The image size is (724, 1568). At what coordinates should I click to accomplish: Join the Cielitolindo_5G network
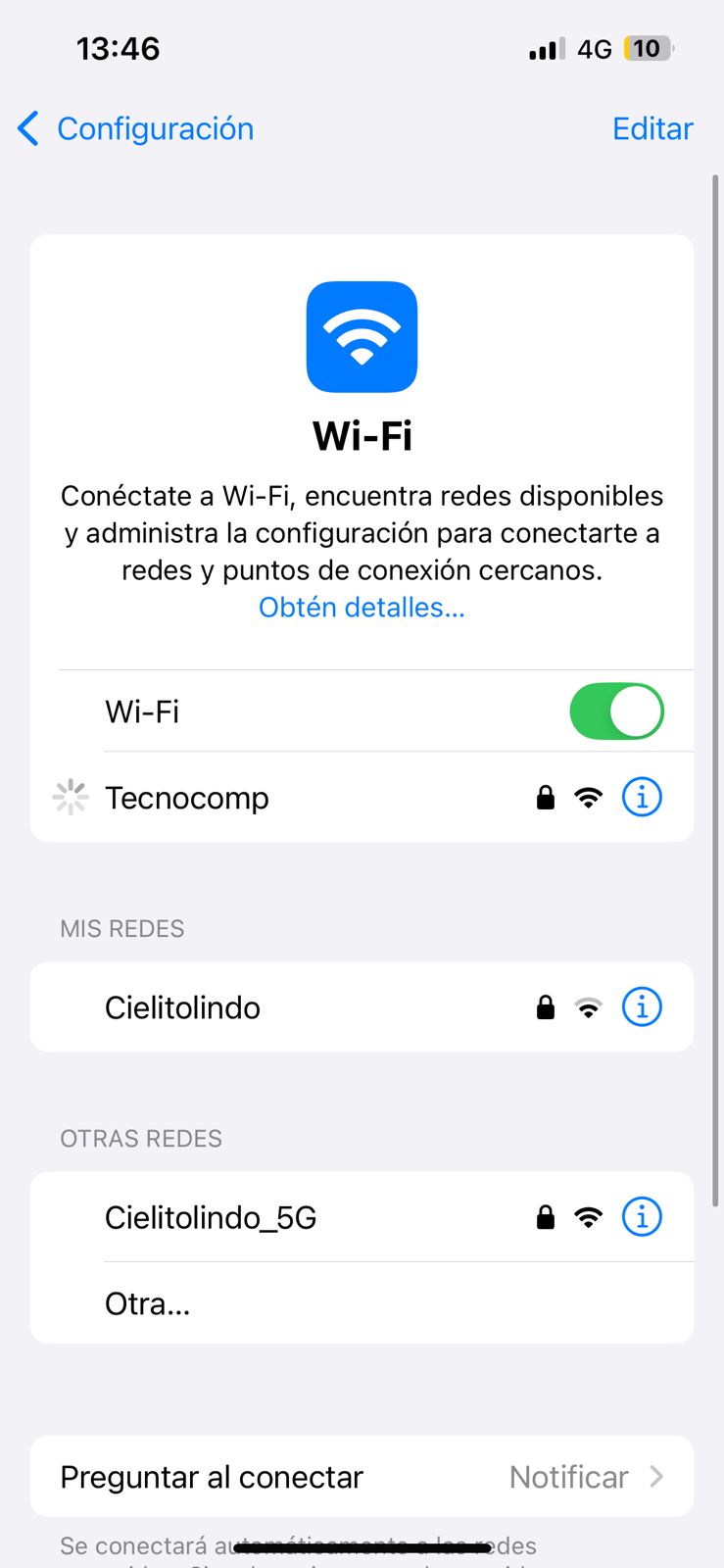[211, 1217]
